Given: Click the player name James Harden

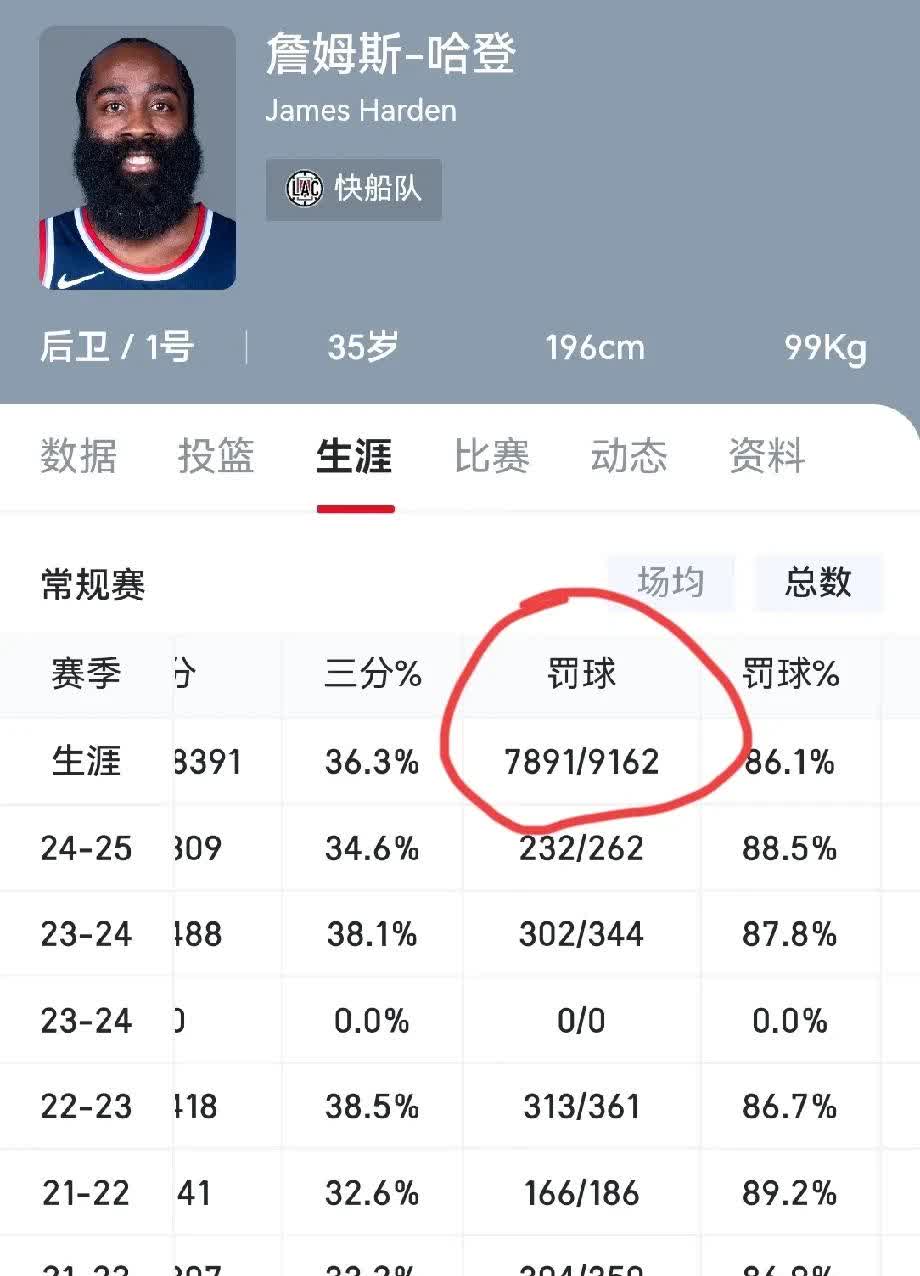Looking at the screenshot, I should click(x=360, y=110).
